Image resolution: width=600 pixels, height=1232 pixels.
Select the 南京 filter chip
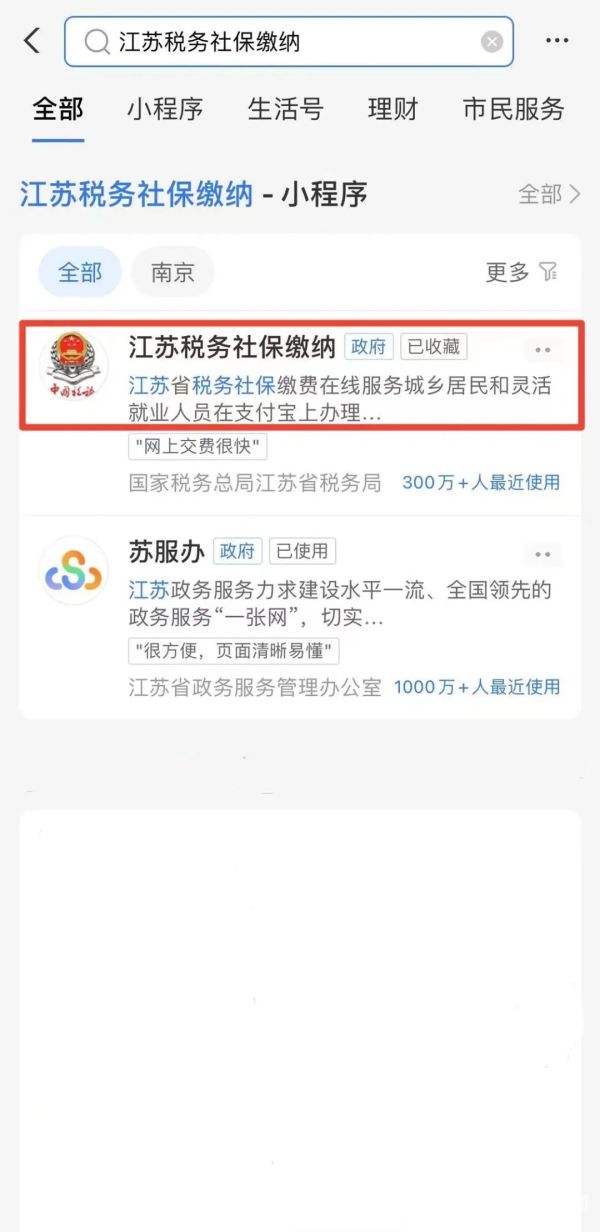pos(173,272)
